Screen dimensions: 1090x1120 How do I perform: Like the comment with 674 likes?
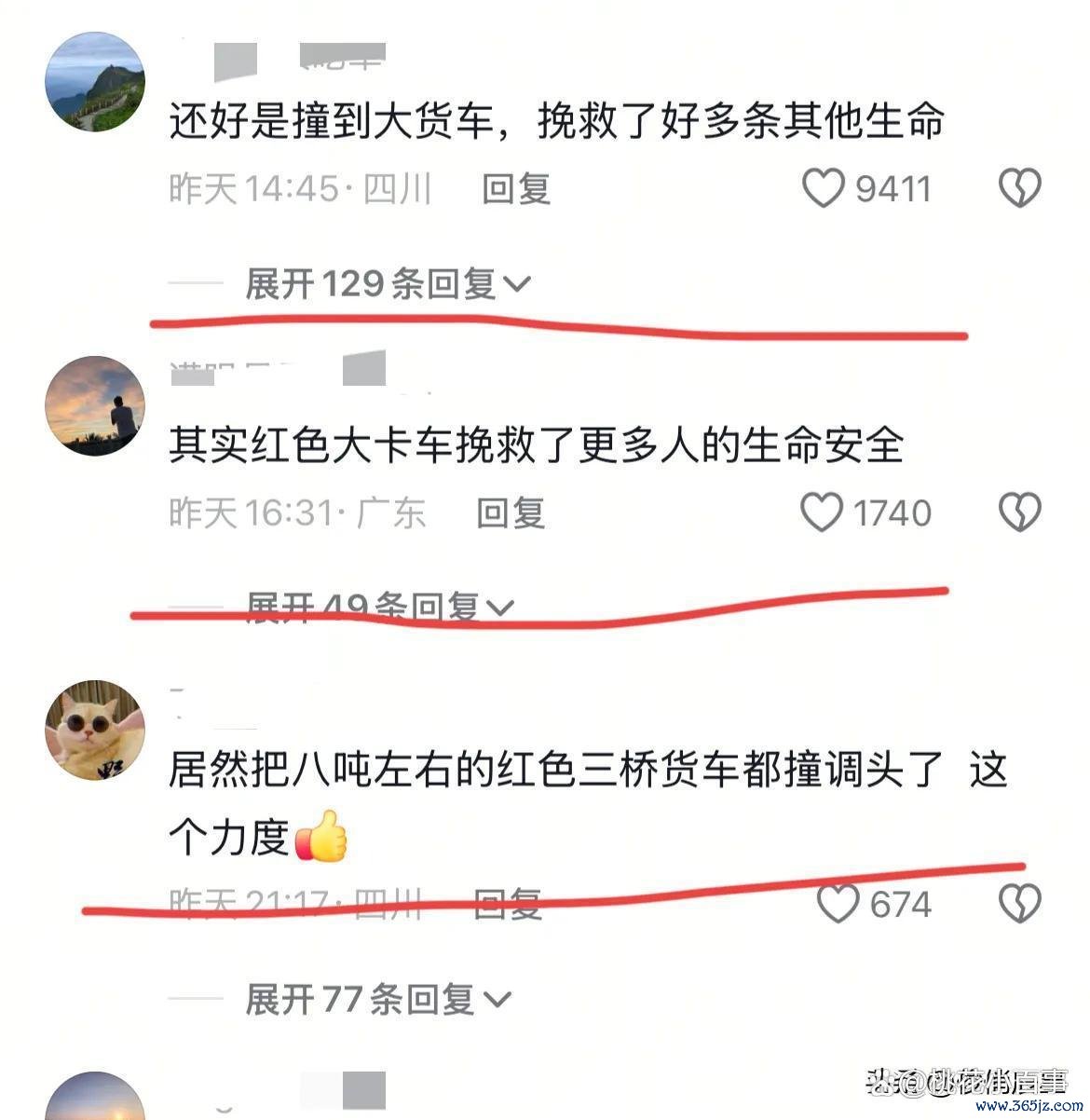coord(837,904)
